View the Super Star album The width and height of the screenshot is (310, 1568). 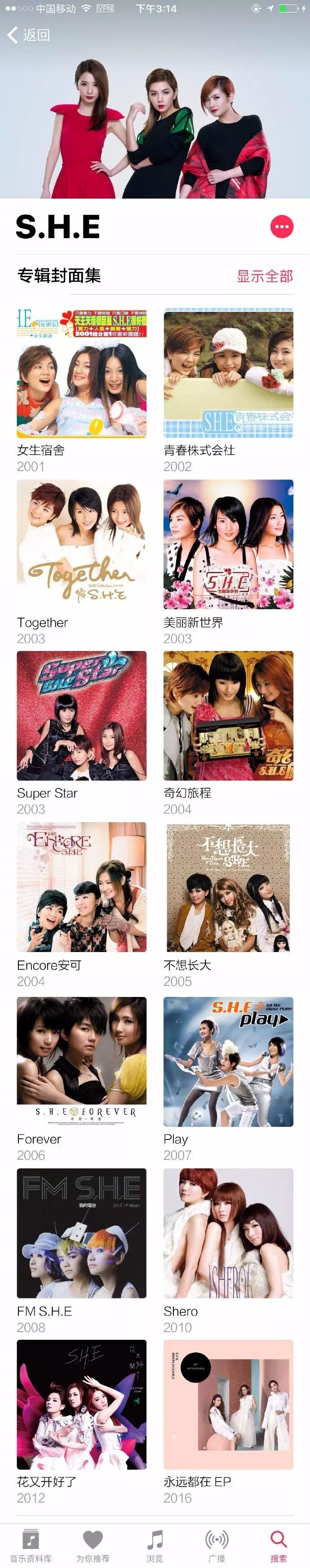(82, 715)
